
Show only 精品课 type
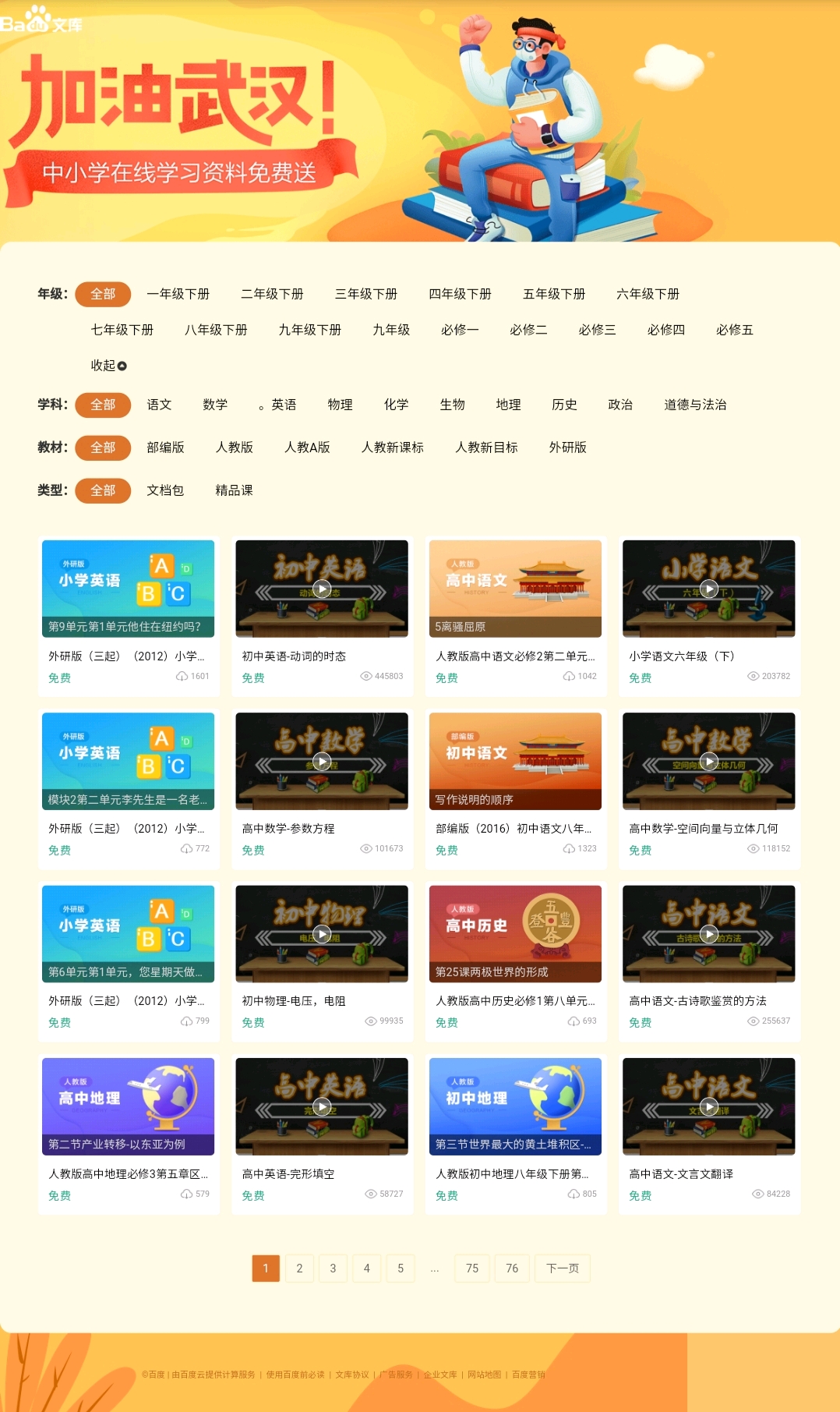click(x=234, y=490)
